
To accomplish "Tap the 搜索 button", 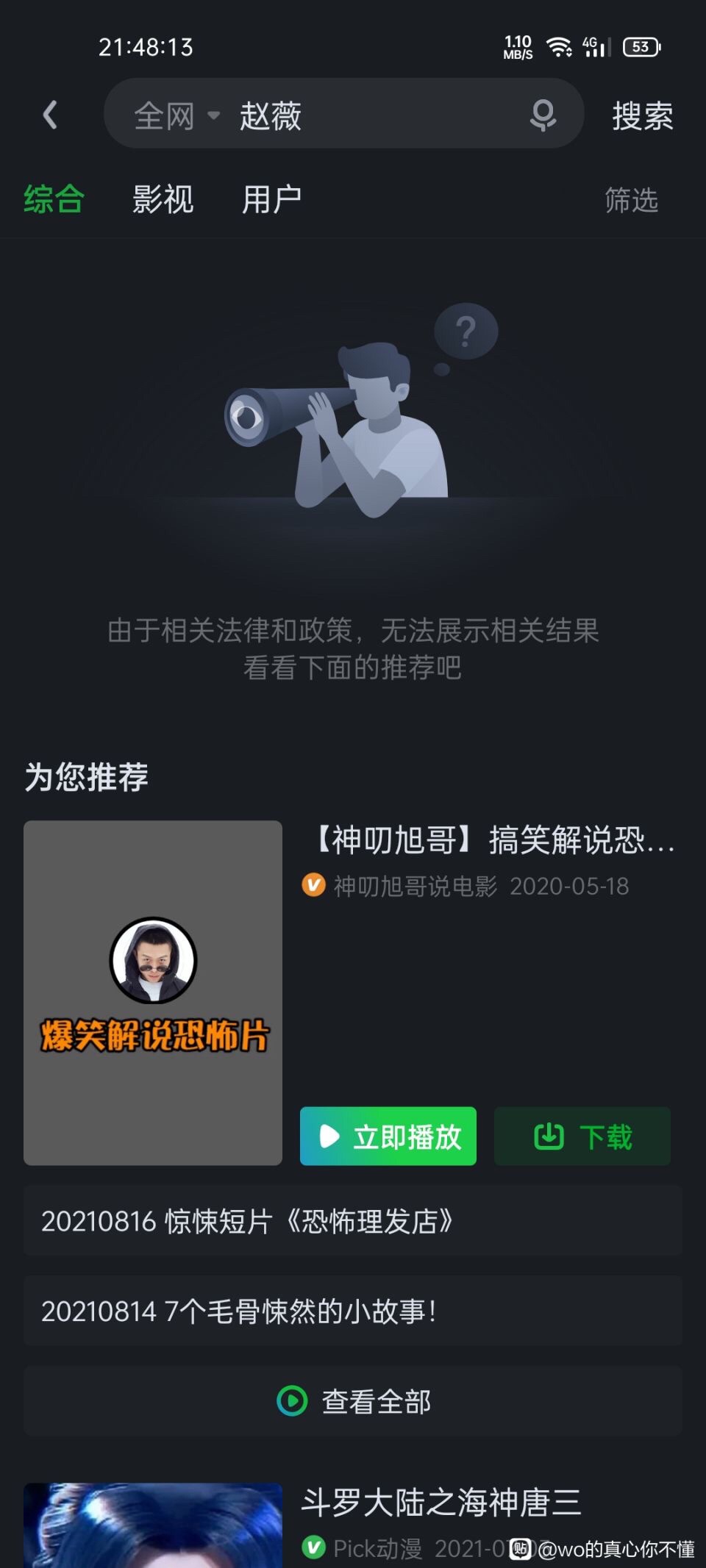I will click(643, 115).
